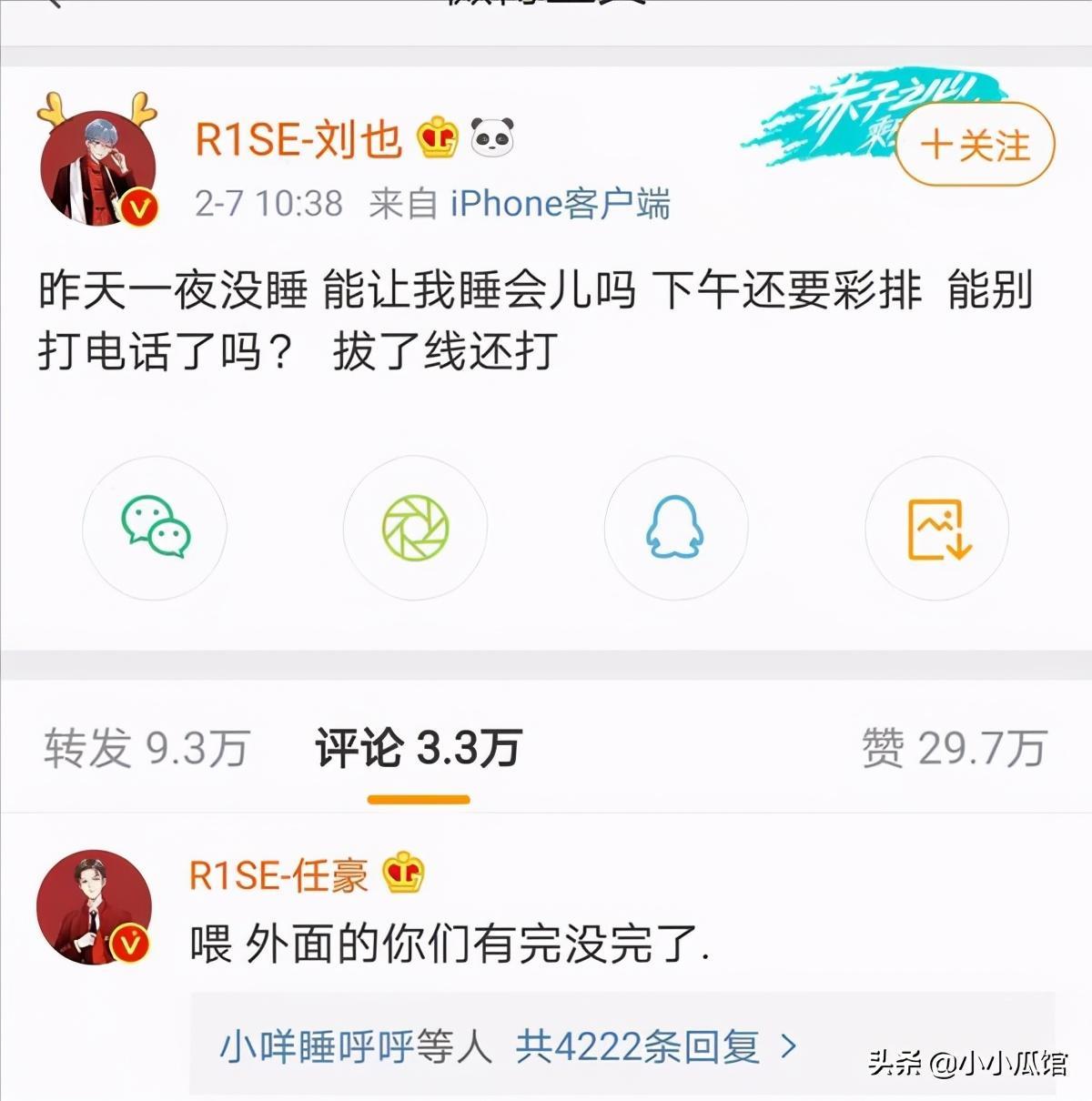Share the post to WeChat
This screenshot has height=1101, width=1092.
pyautogui.click(x=155, y=528)
